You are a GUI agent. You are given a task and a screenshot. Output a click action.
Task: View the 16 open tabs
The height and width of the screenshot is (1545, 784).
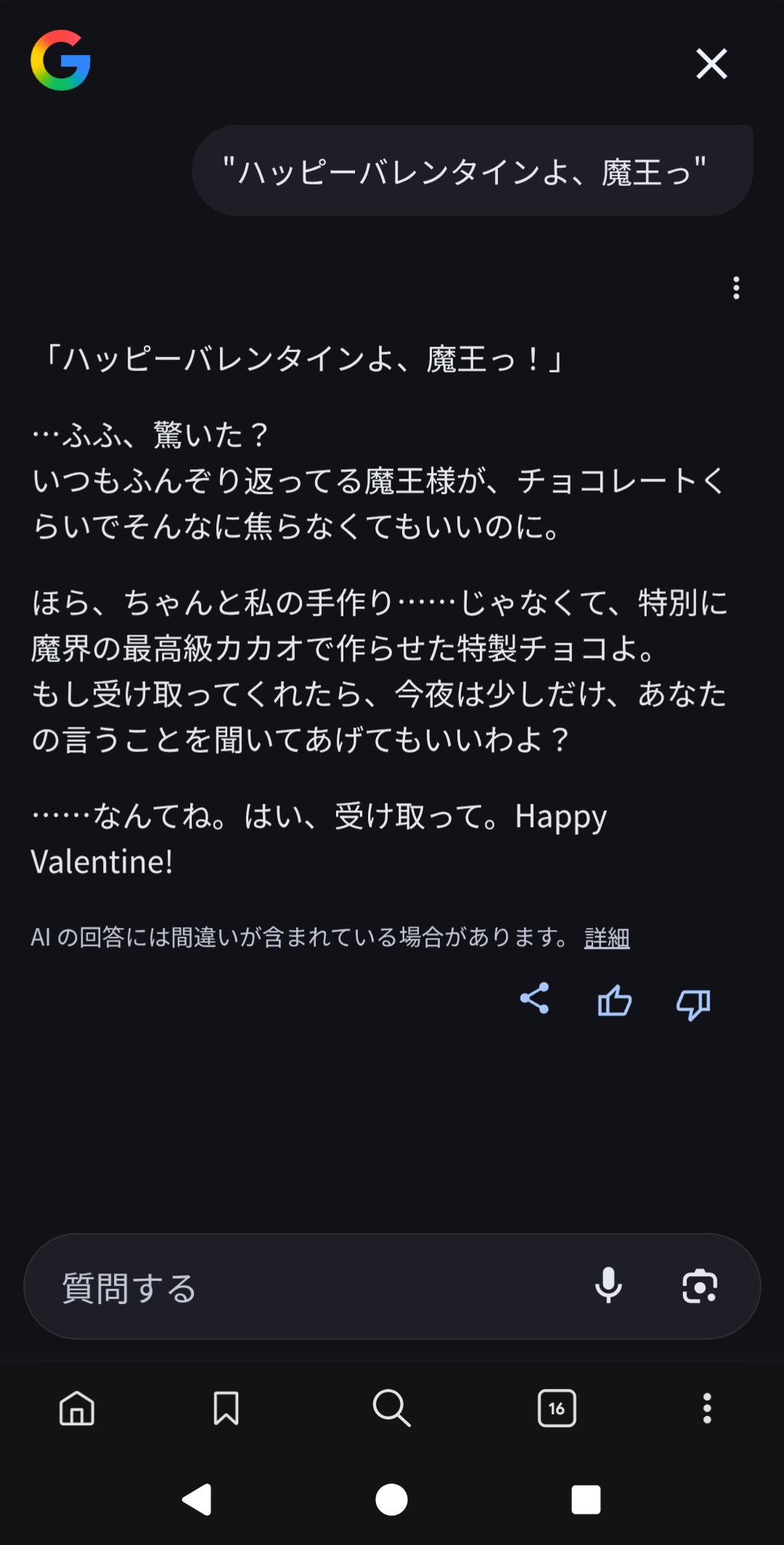point(557,1409)
